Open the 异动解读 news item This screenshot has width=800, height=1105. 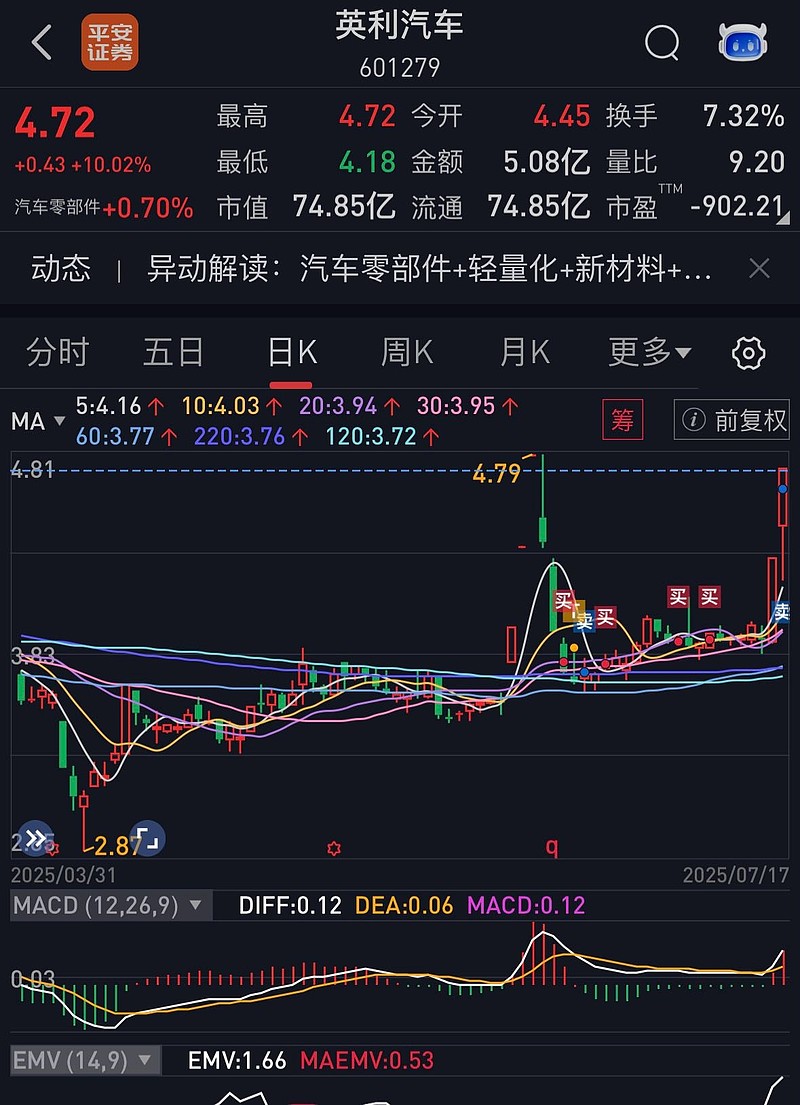pos(430,268)
